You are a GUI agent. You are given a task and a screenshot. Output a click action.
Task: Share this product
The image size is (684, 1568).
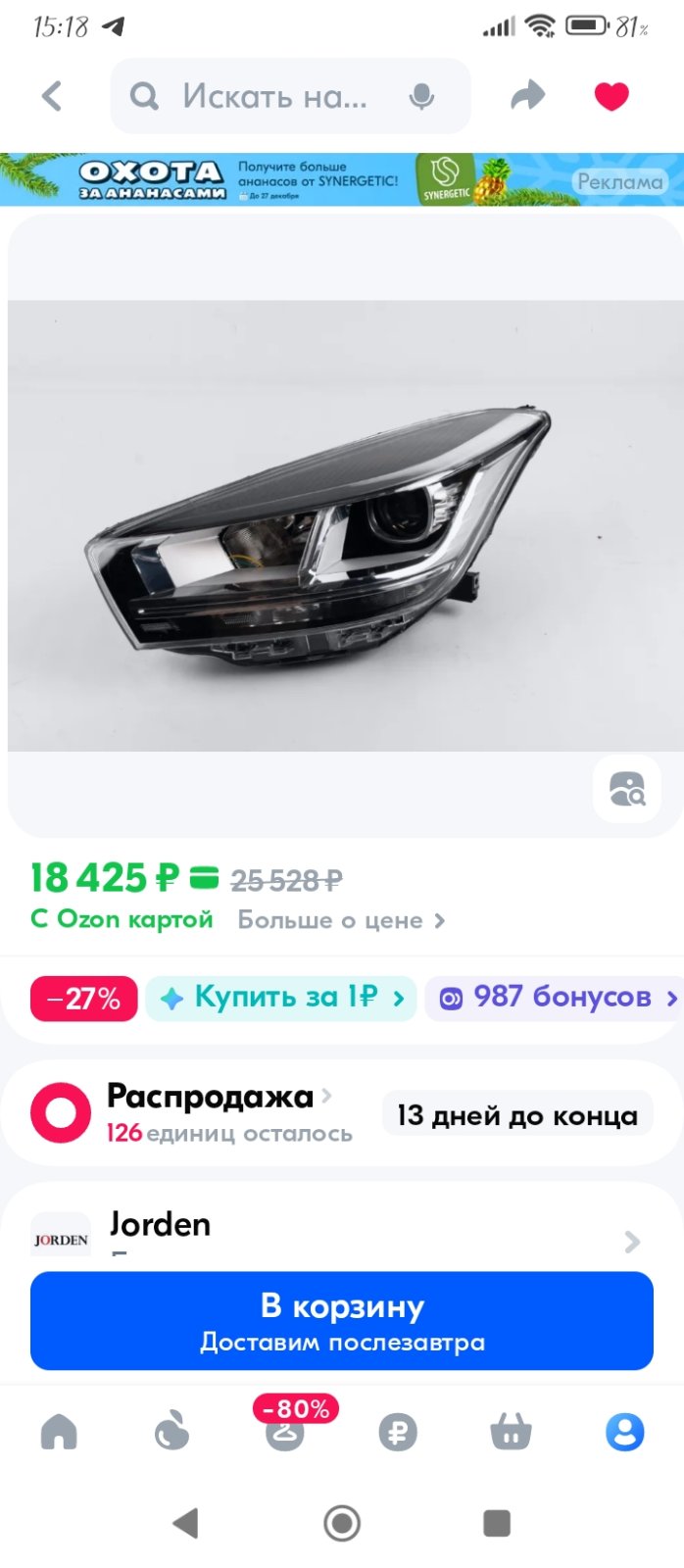click(528, 96)
